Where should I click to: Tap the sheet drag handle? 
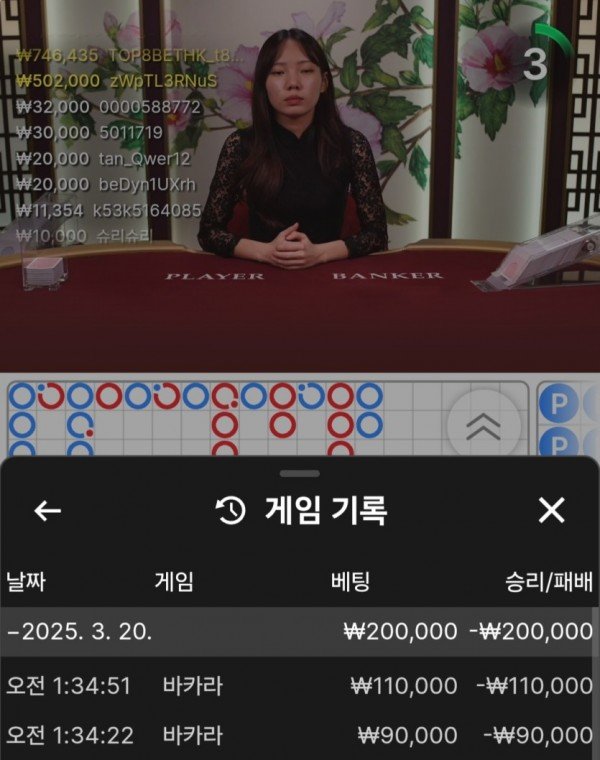pyautogui.click(x=300, y=473)
